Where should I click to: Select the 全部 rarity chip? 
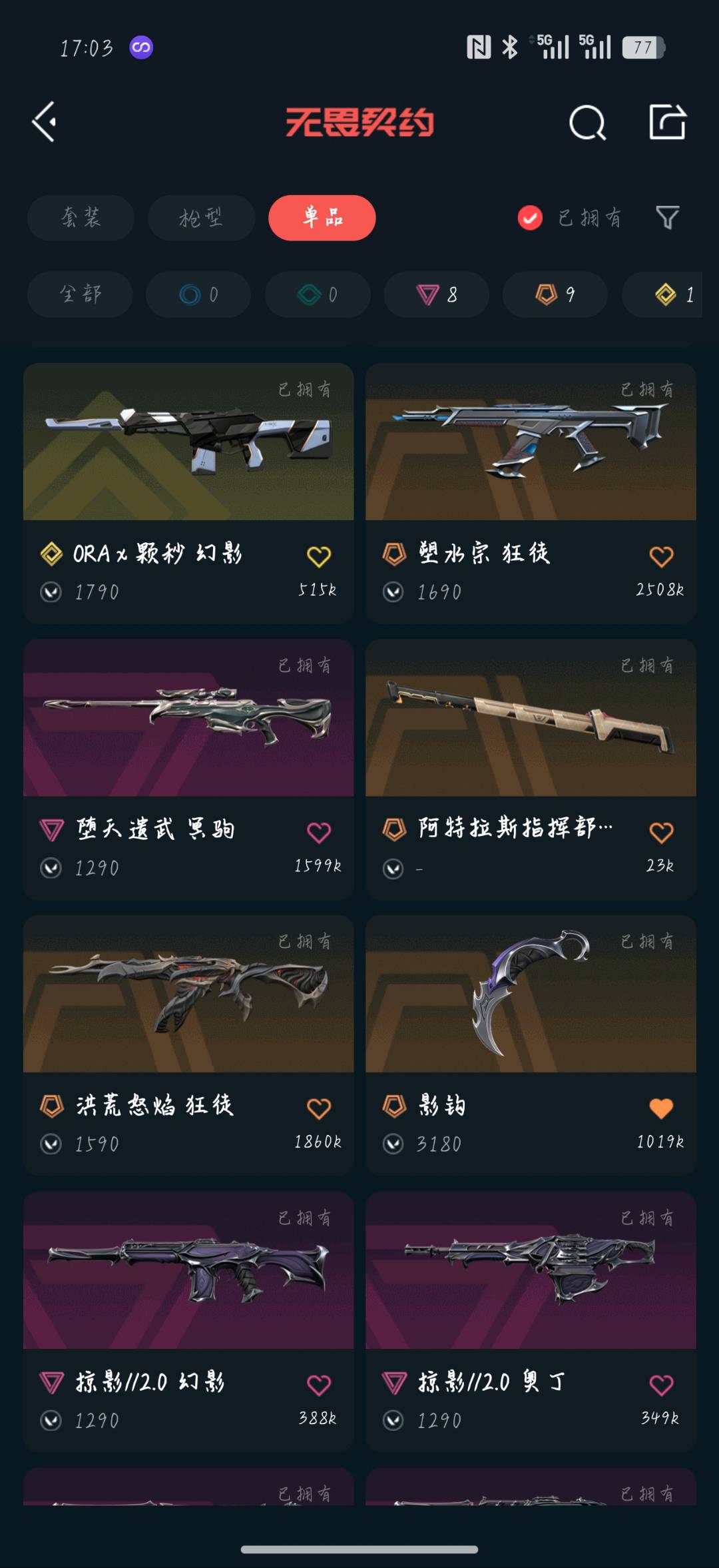pyautogui.click(x=80, y=294)
